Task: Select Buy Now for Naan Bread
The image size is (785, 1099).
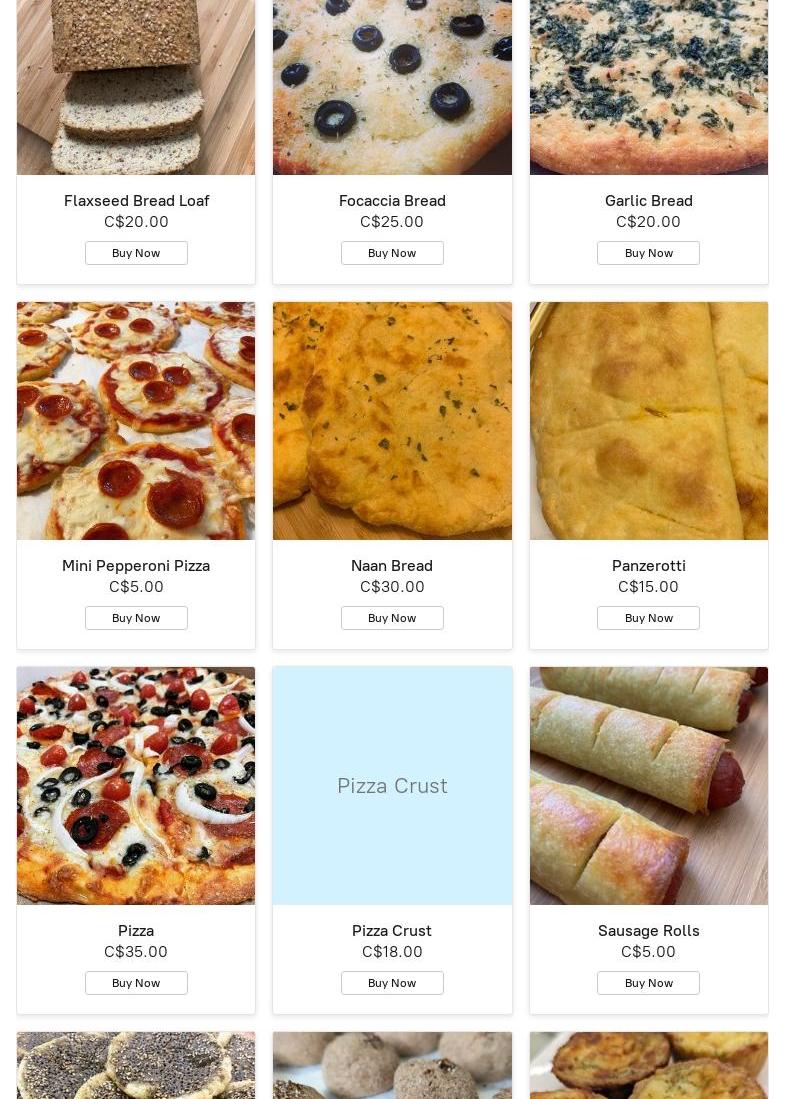Action: (392, 618)
